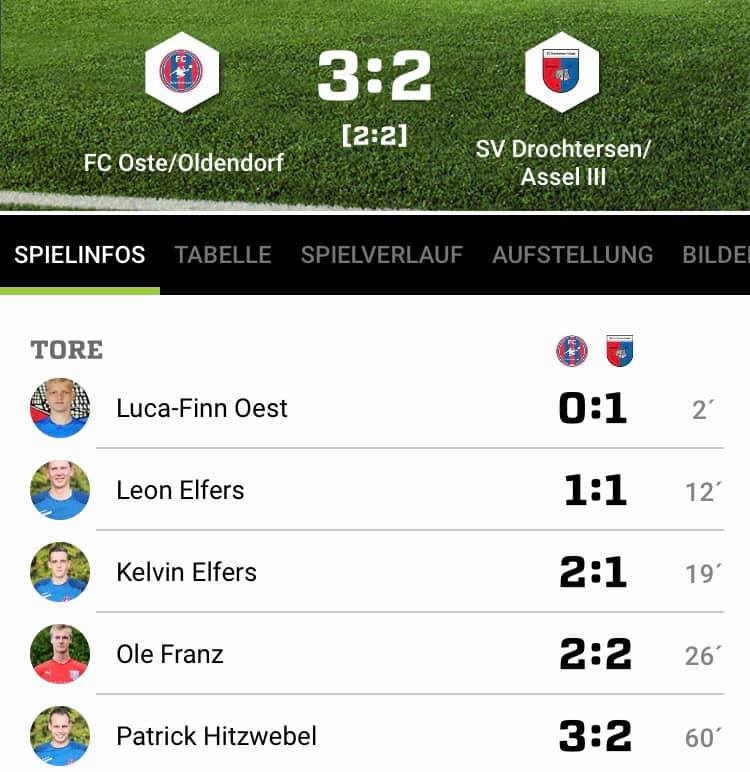Open the Spielverlauf tab
The height and width of the screenshot is (772, 750).
click(382, 255)
